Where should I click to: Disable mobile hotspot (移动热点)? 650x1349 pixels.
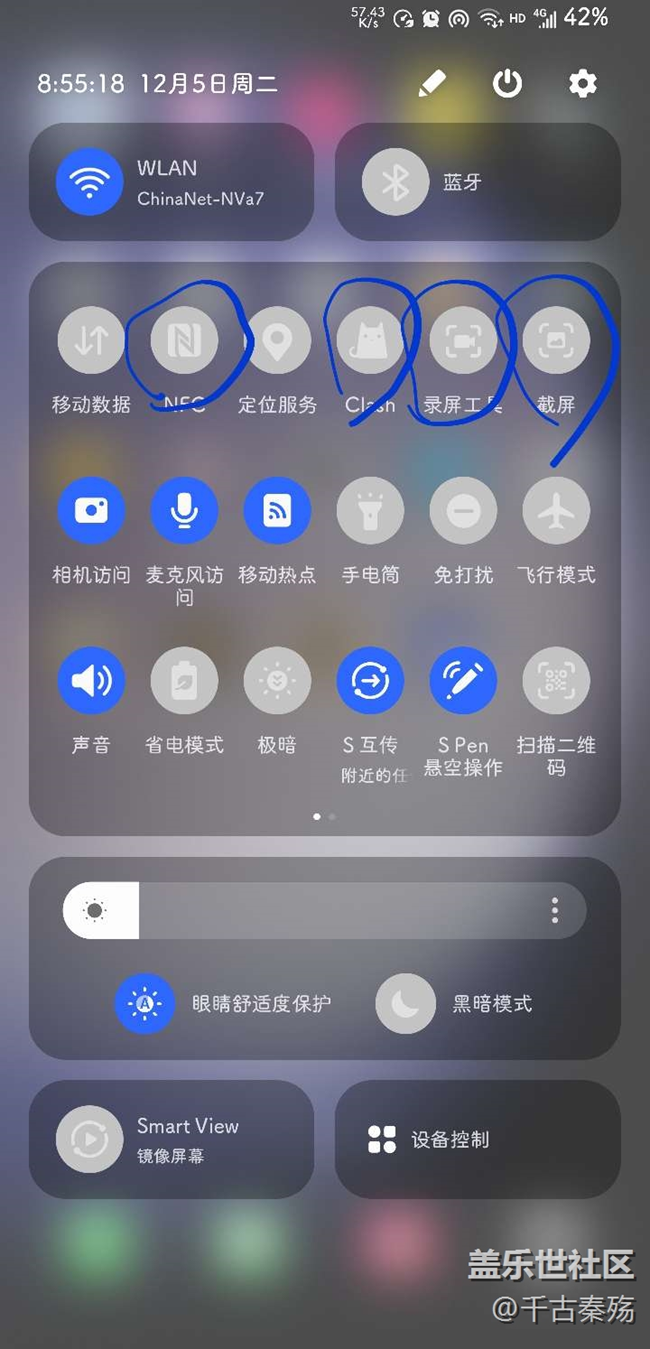click(277, 511)
